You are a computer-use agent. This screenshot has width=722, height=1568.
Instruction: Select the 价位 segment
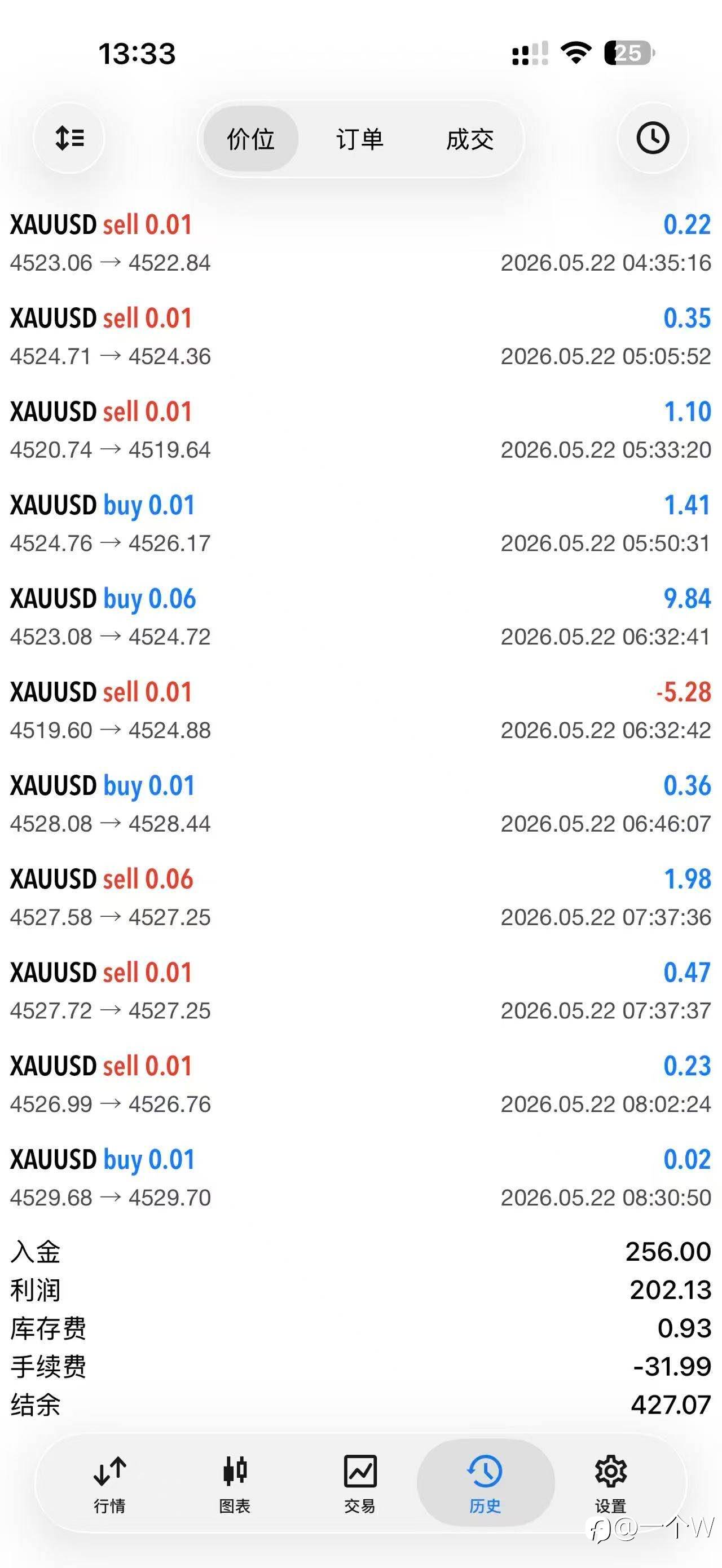(251, 139)
